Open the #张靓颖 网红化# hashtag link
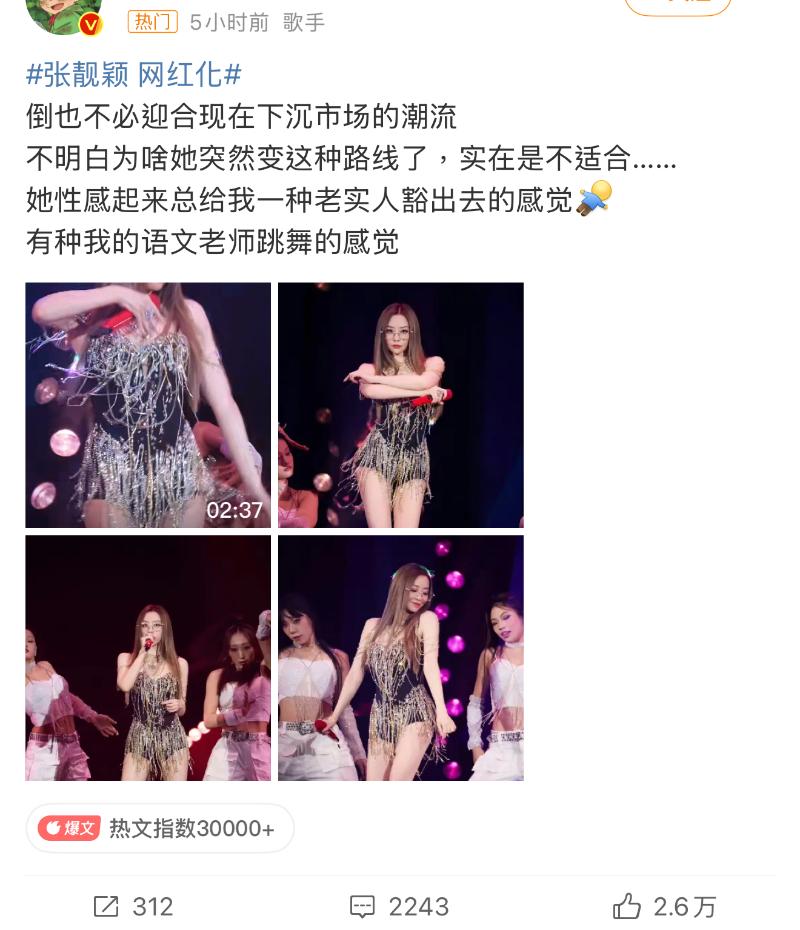 [x=134, y=74]
